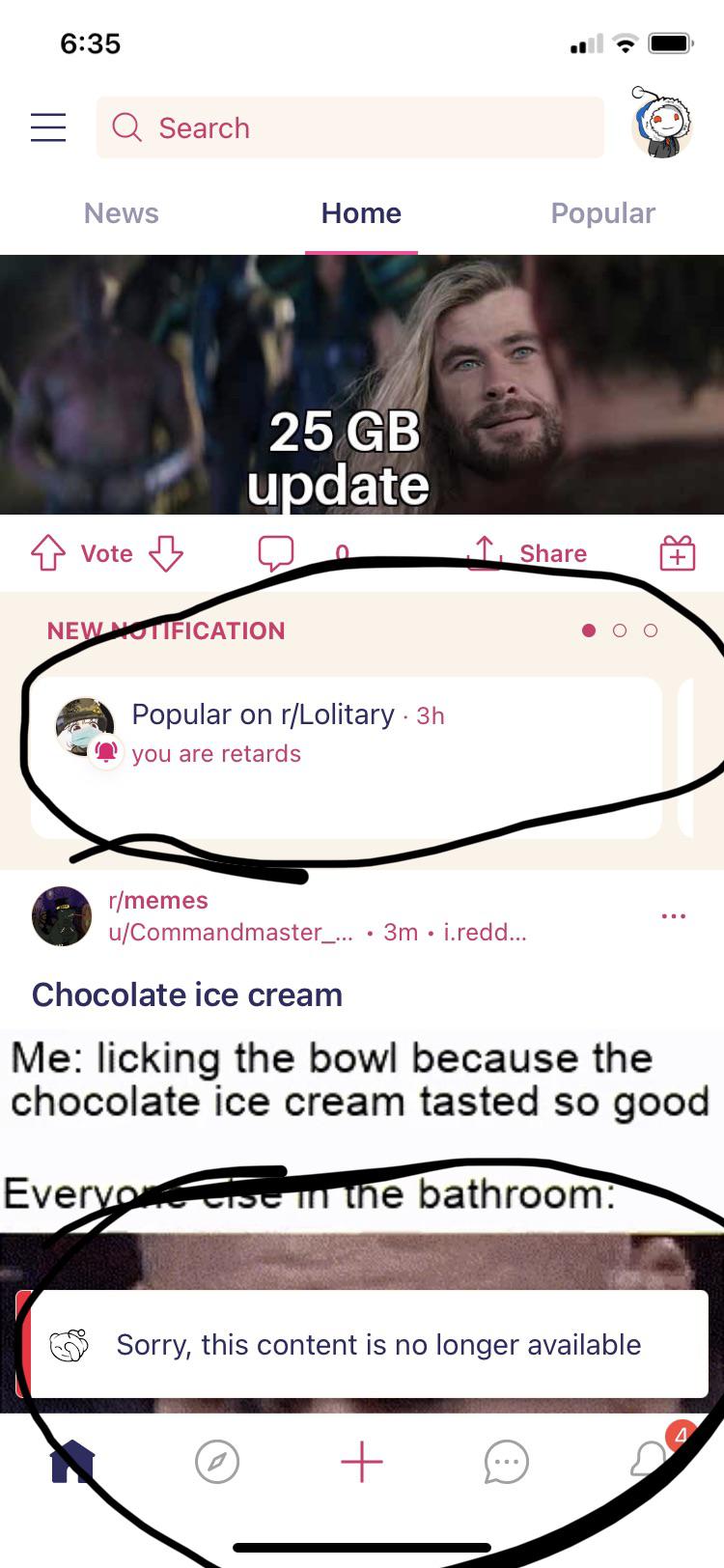Give an award to the post
724x1568 pixels.
[x=677, y=553]
